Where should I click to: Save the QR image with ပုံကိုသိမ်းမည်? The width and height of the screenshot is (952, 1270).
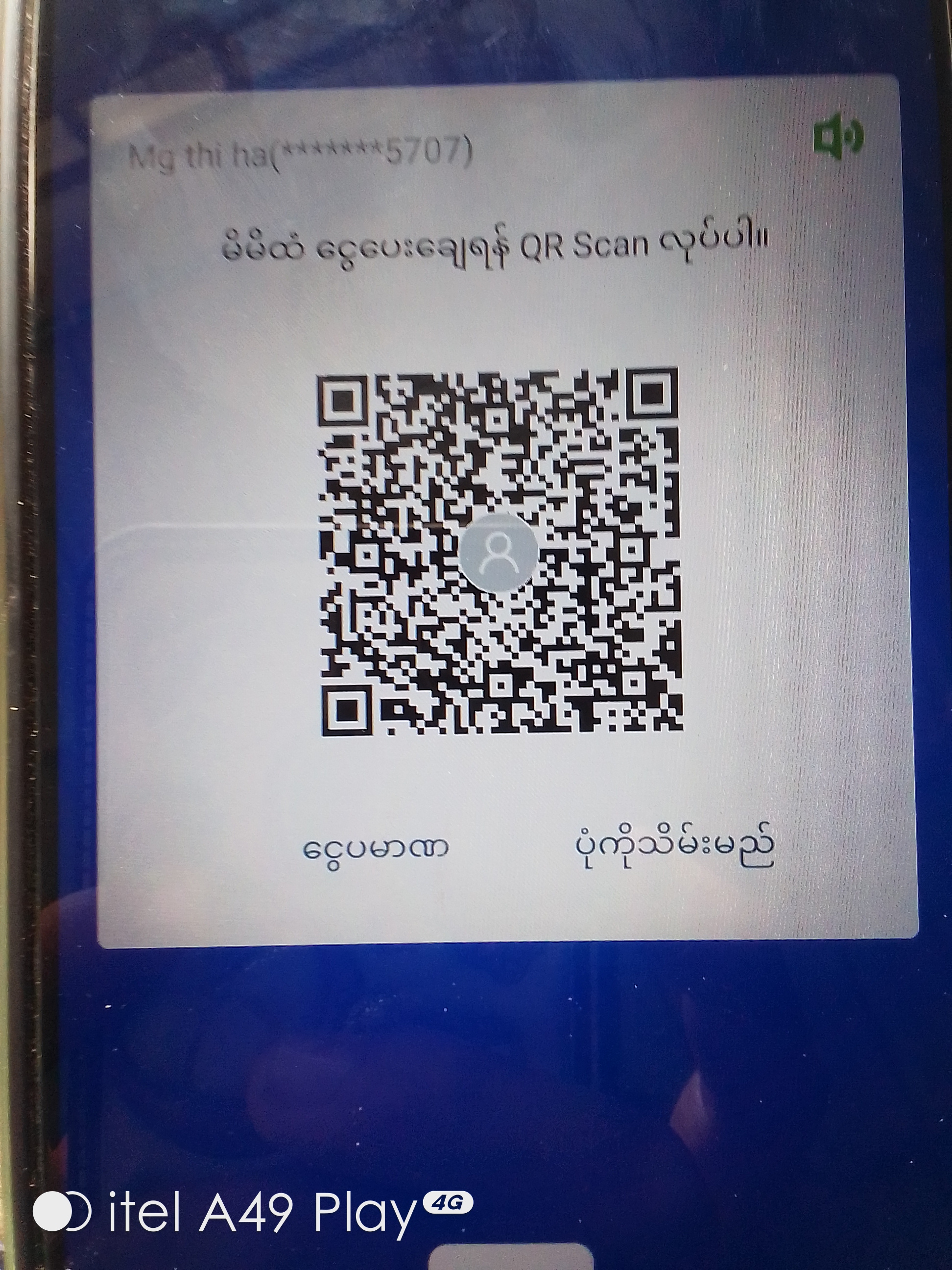[674, 848]
